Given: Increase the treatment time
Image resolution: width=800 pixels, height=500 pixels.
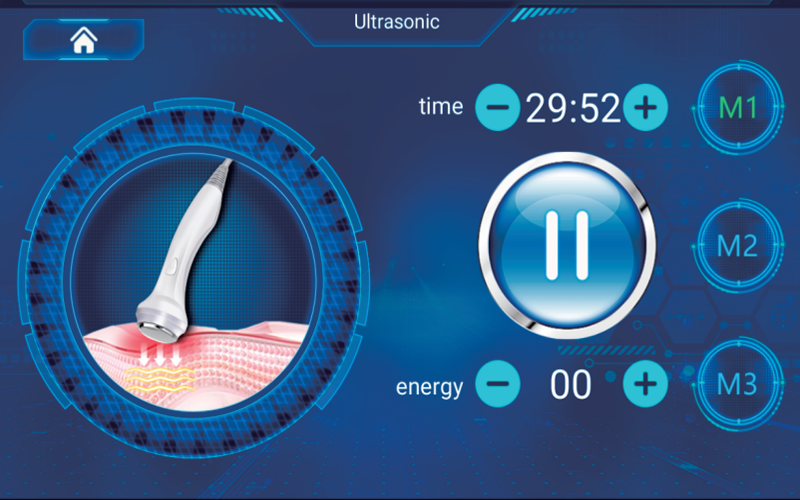Looking at the screenshot, I should [x=645, y=106].
